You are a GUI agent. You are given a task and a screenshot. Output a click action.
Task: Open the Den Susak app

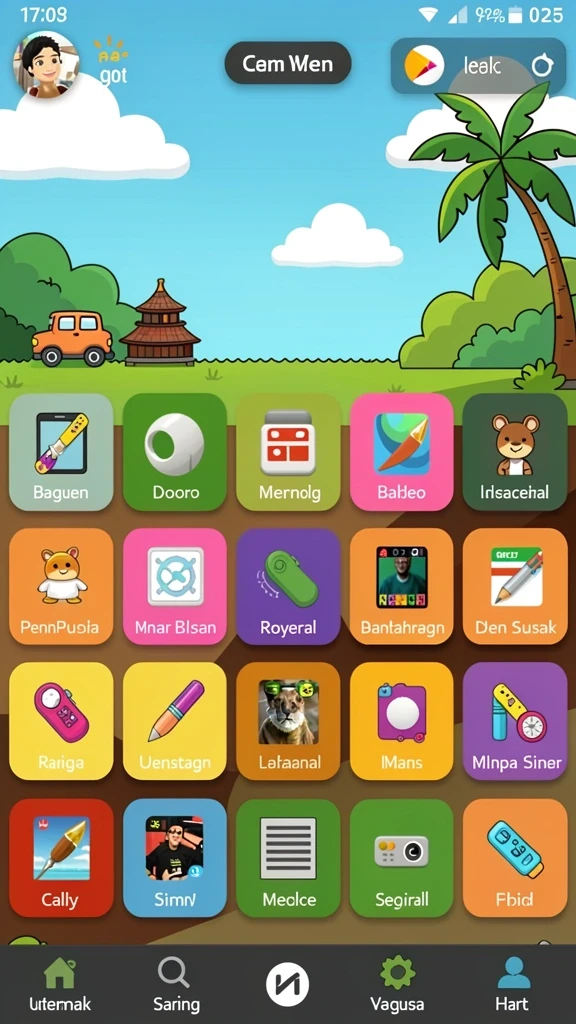coord(515,586)
